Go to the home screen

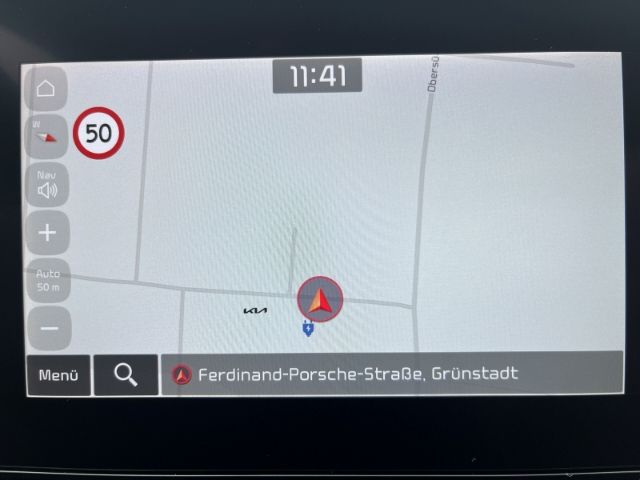[46, 88]
